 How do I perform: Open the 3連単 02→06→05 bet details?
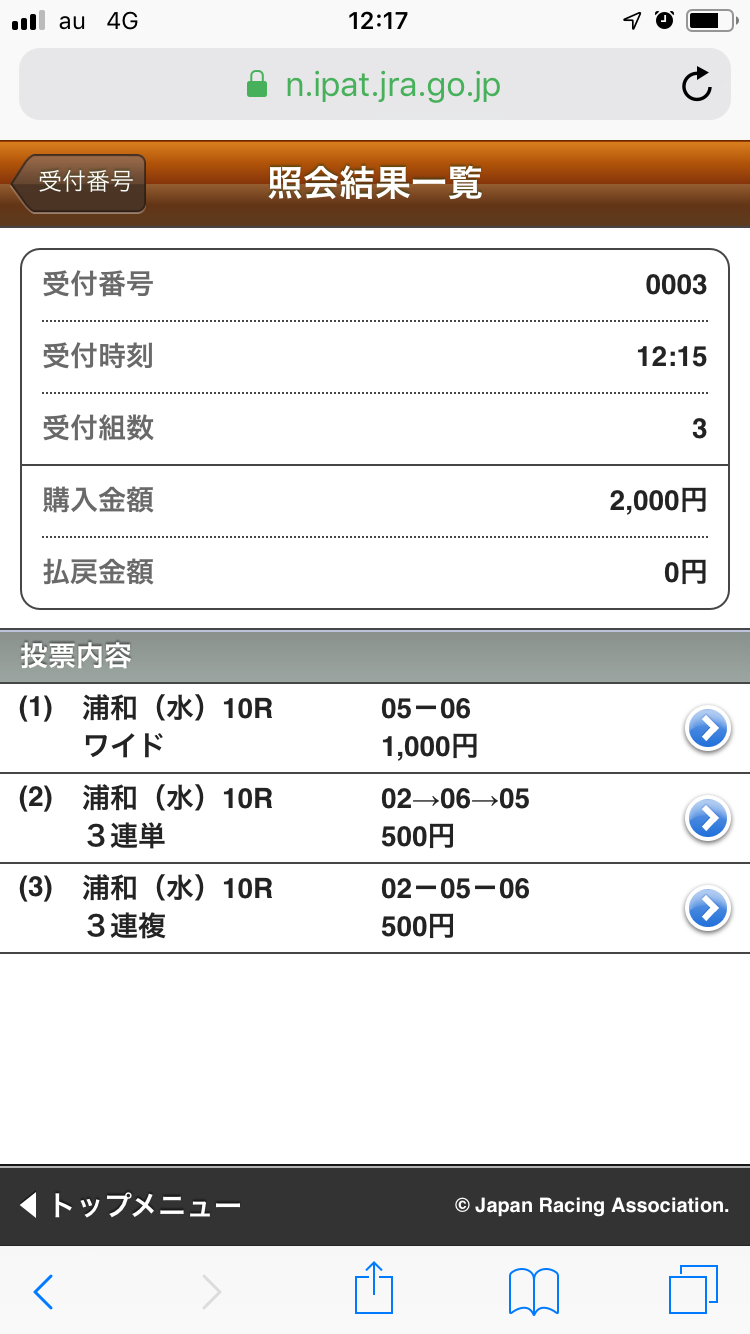707,819
